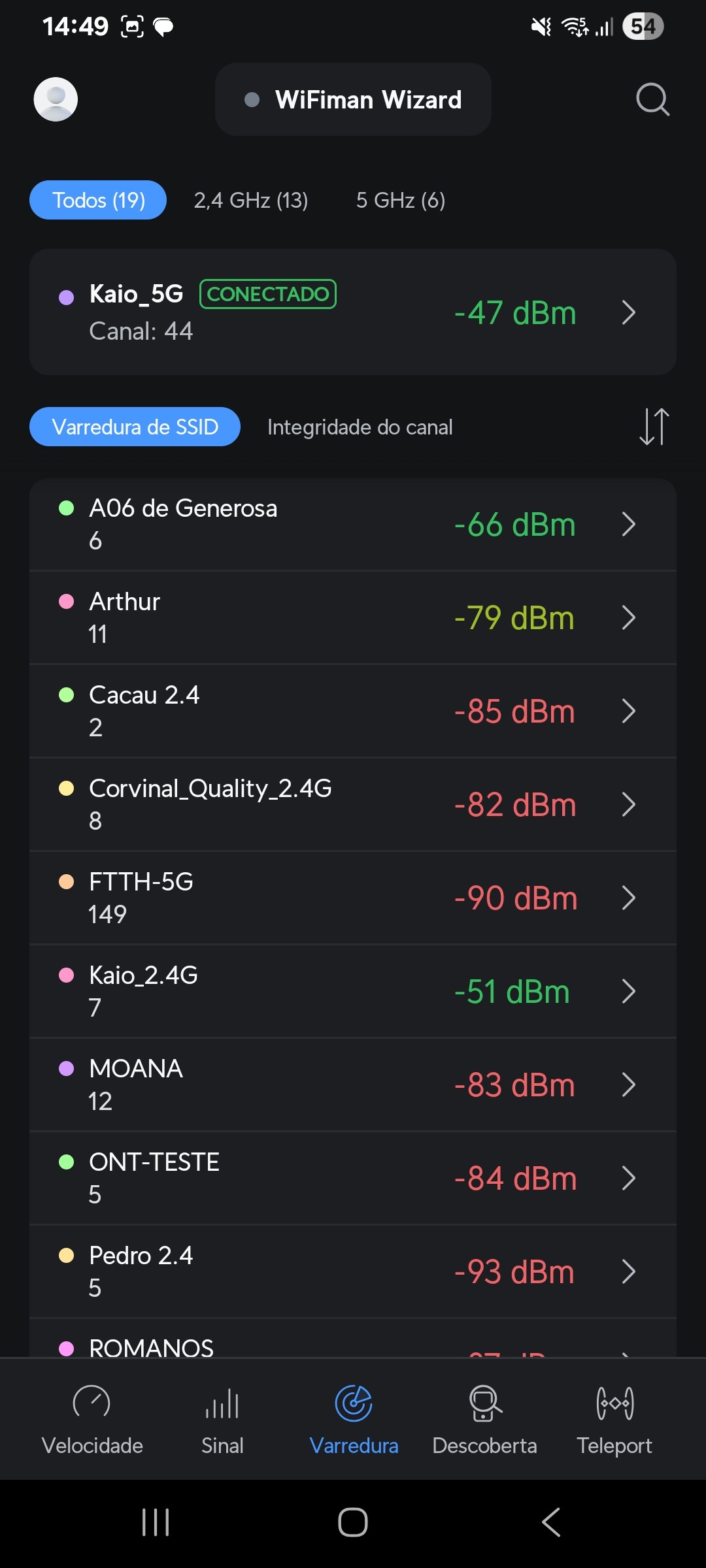Tap the search magnifier icon

point(652,99)
